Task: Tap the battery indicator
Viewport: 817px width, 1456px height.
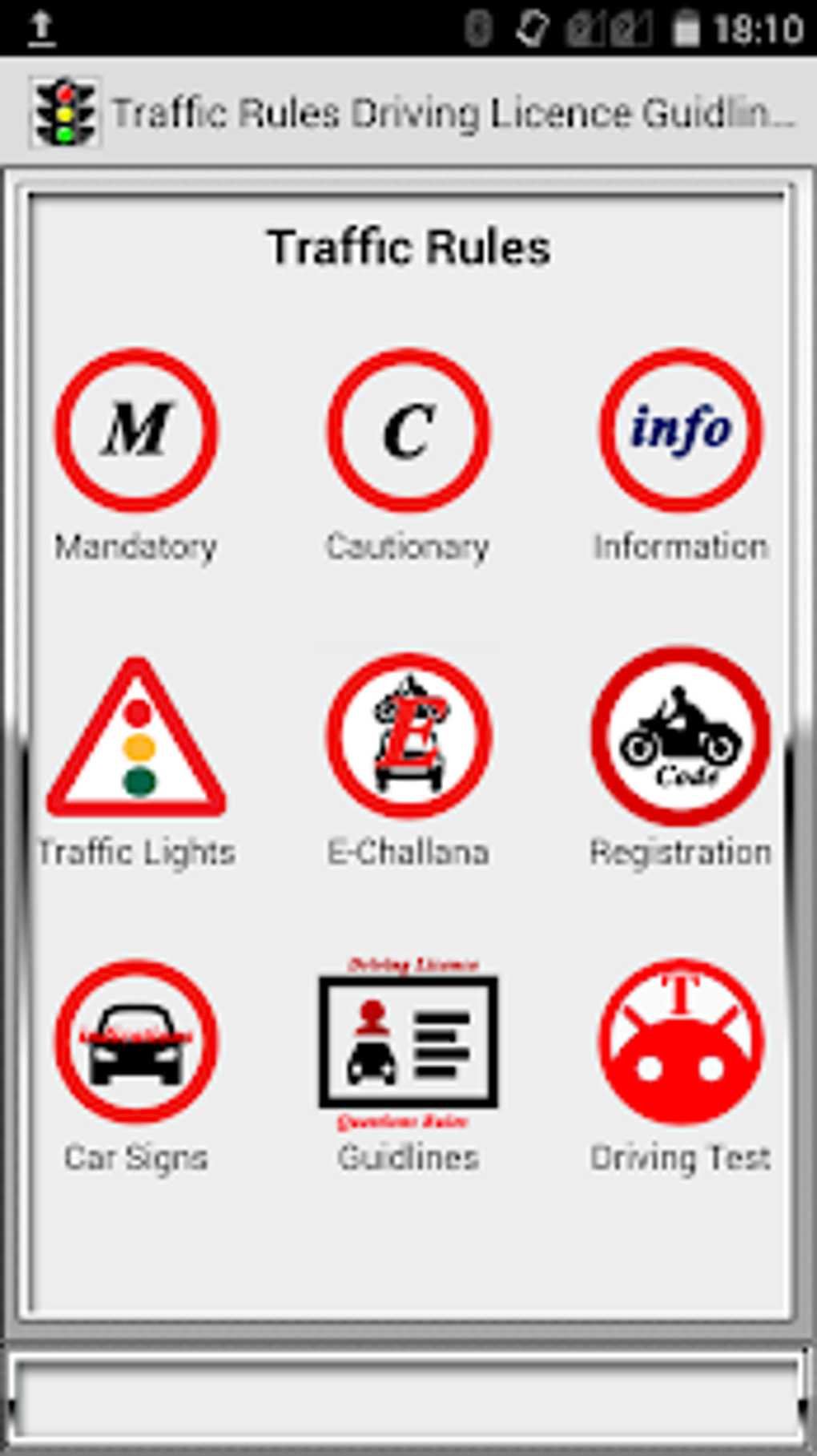Action: (x=685, y=26)
